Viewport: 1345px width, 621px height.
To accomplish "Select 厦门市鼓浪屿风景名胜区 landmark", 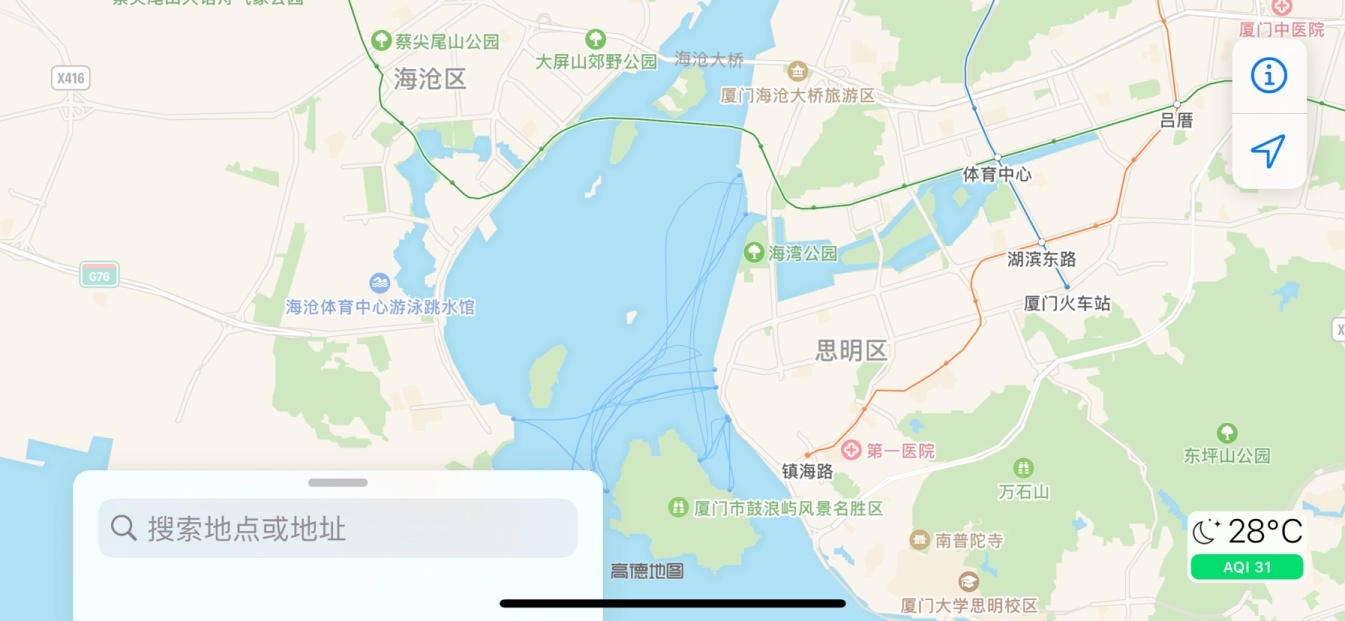I will (678, 508).
